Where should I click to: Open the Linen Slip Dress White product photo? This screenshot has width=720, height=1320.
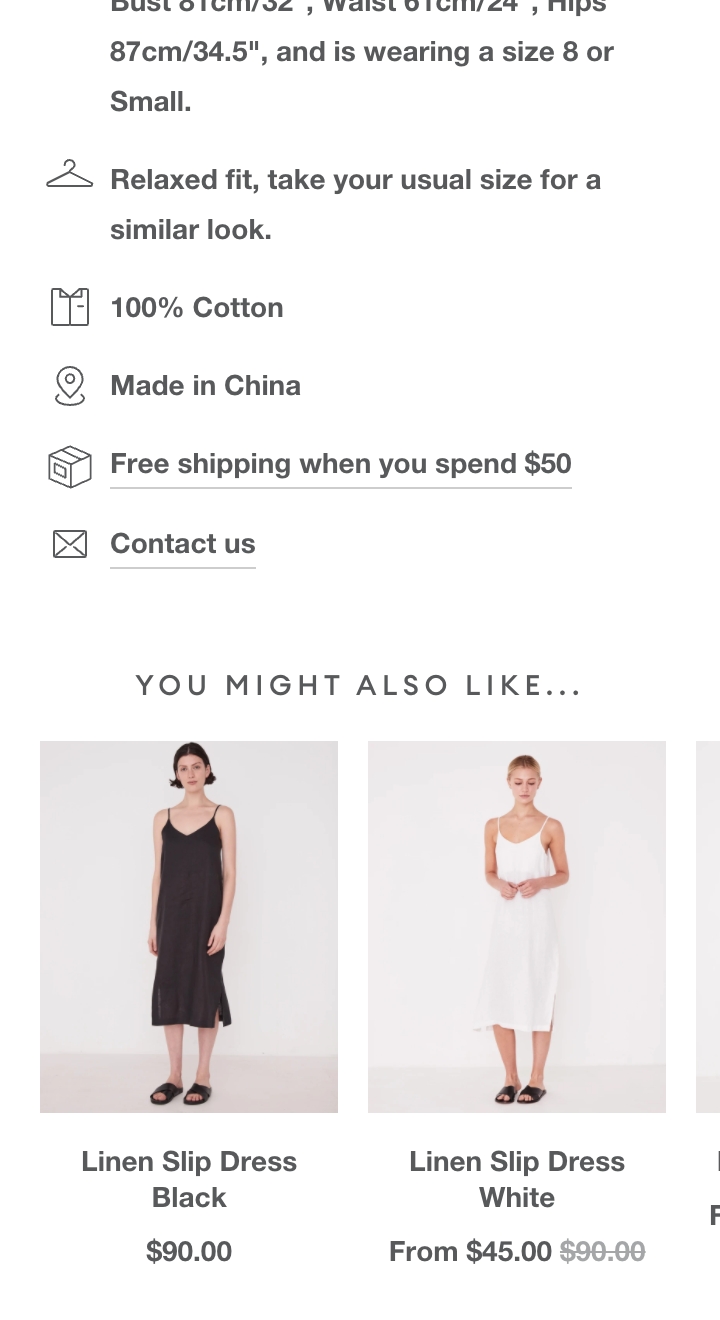[x=517, y=926]
